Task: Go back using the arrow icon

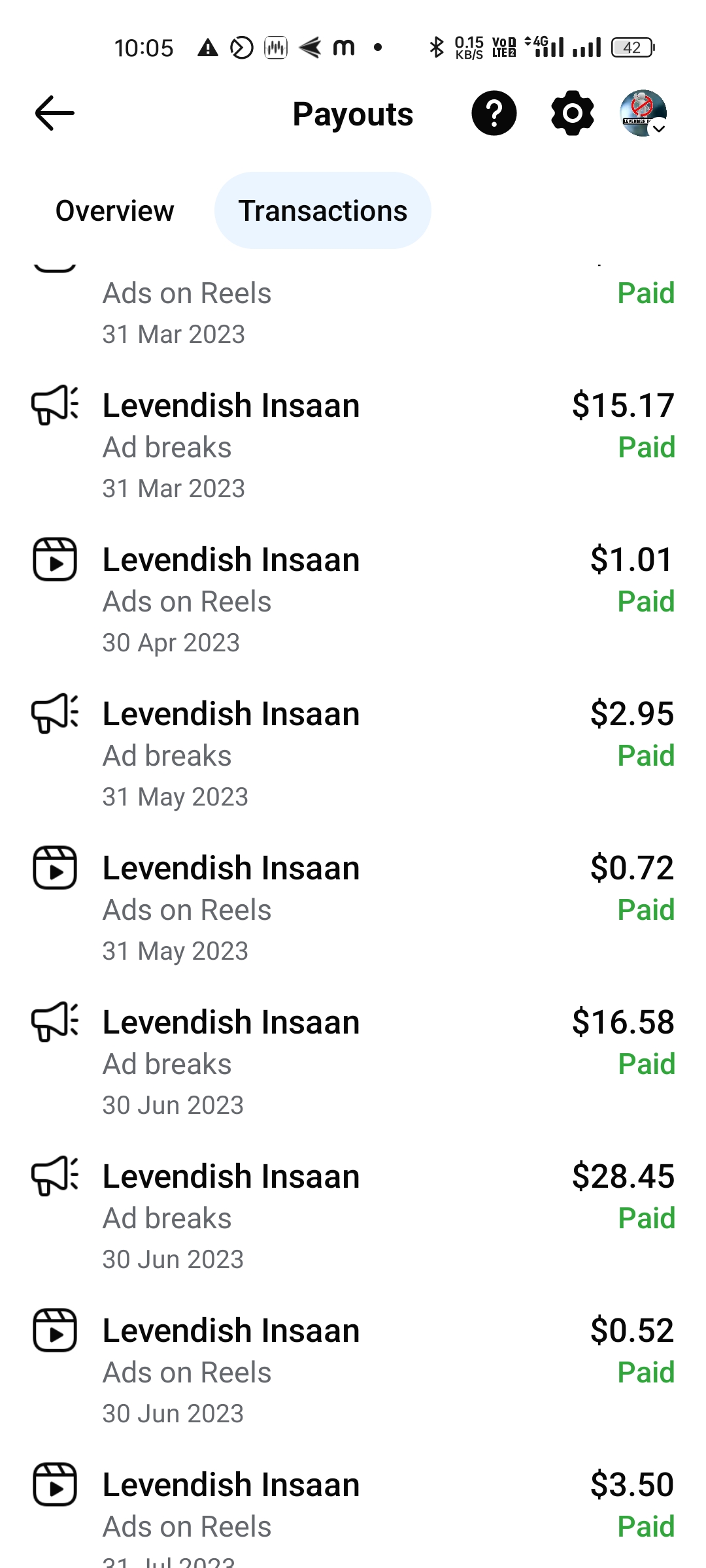Action: 55,114
